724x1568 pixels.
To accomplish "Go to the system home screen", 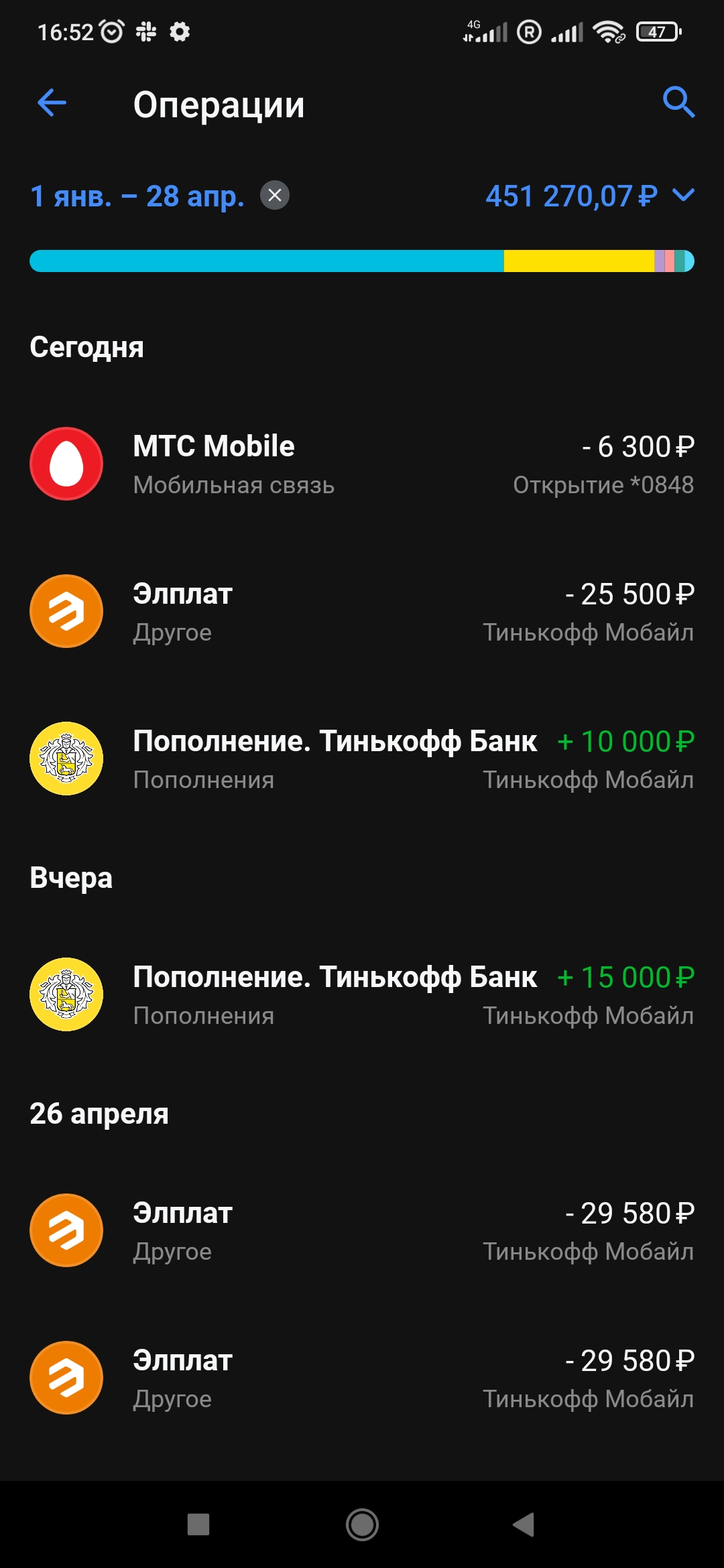I will click(362, 1524).
